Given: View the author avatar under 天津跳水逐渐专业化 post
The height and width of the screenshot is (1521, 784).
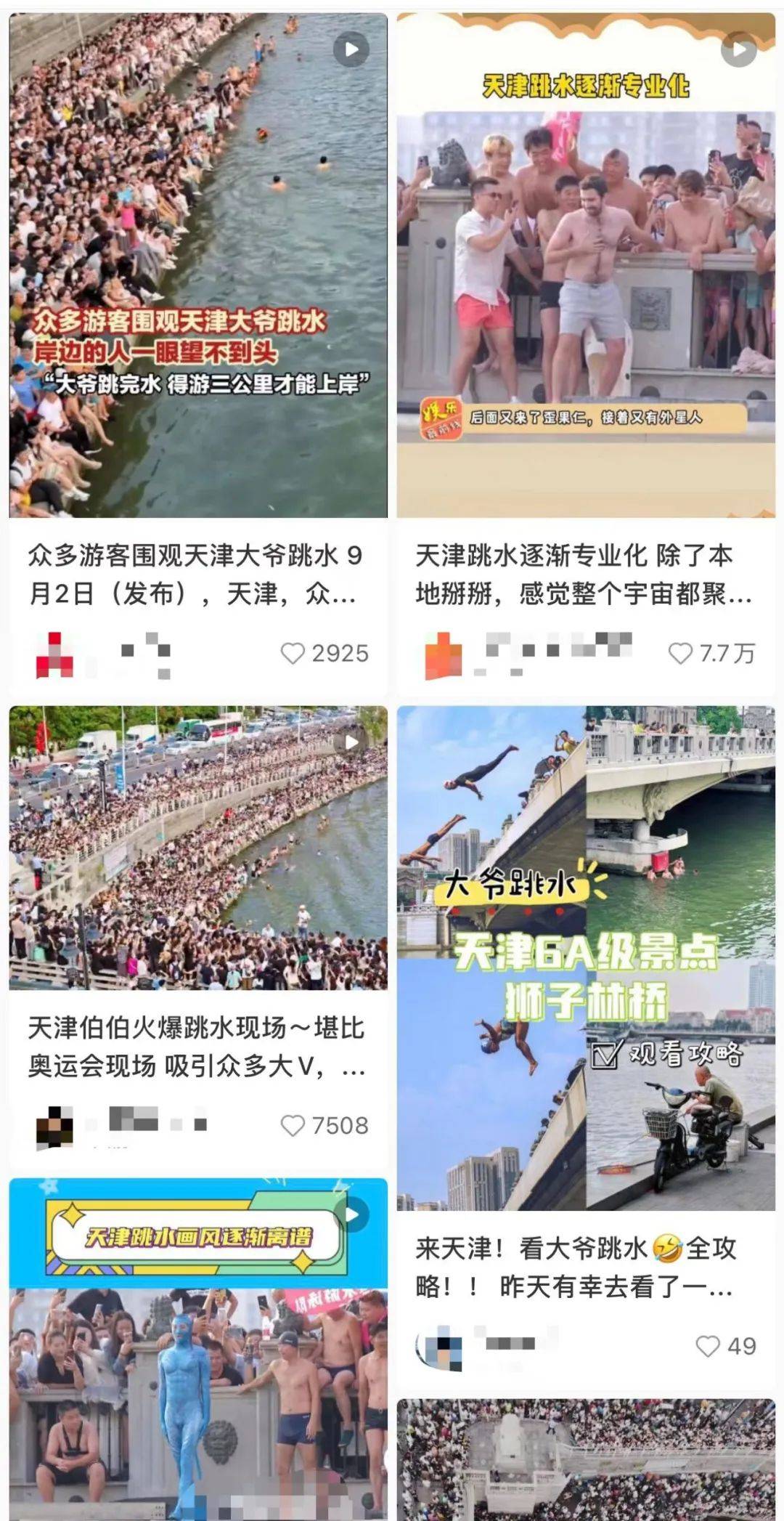Looking at the screenshot, I should coord(443,654).
